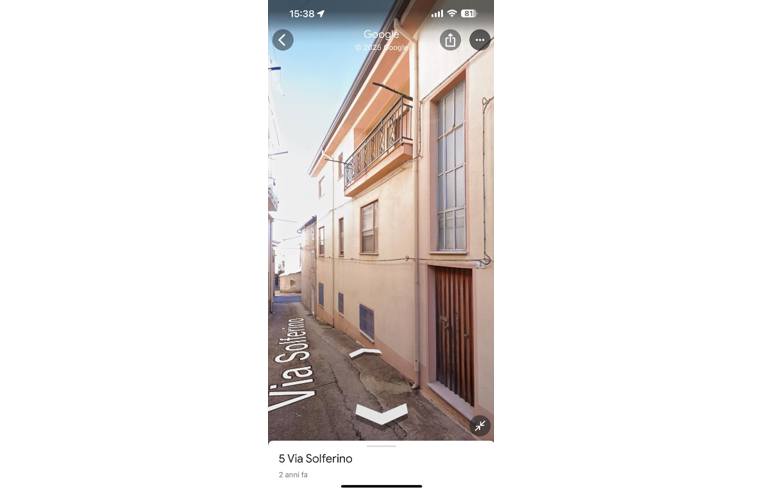Image resolution: width=764 pixels, height=492 pixels.
Task: Open the 5 Via Solferino info panel
Action: (316, 459)
